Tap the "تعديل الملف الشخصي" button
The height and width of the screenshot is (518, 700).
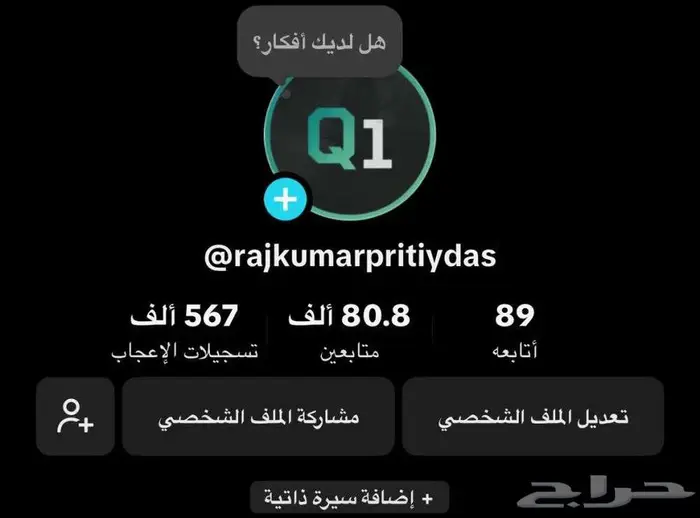[x=533, y=417]
